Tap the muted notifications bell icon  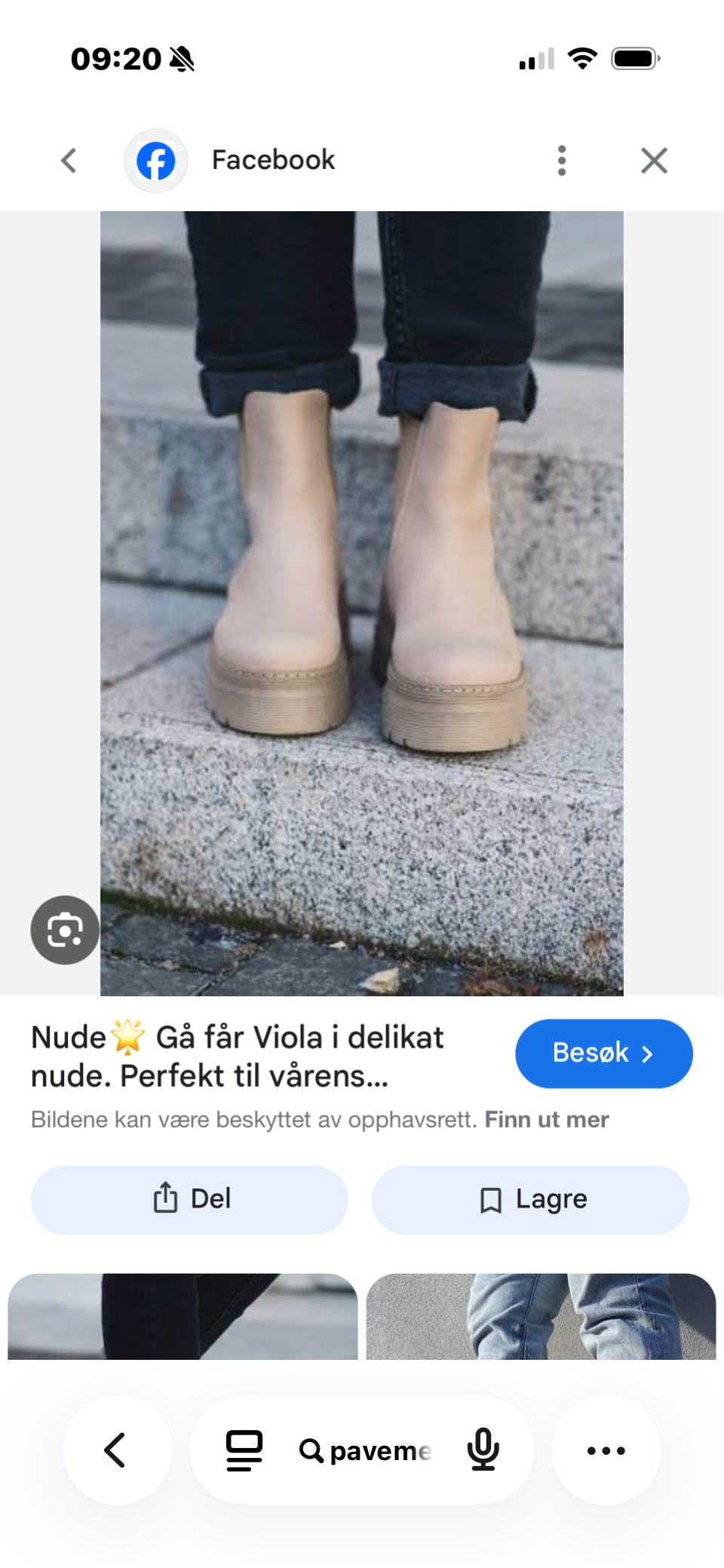pyautogui.click(x=183, y=58)
